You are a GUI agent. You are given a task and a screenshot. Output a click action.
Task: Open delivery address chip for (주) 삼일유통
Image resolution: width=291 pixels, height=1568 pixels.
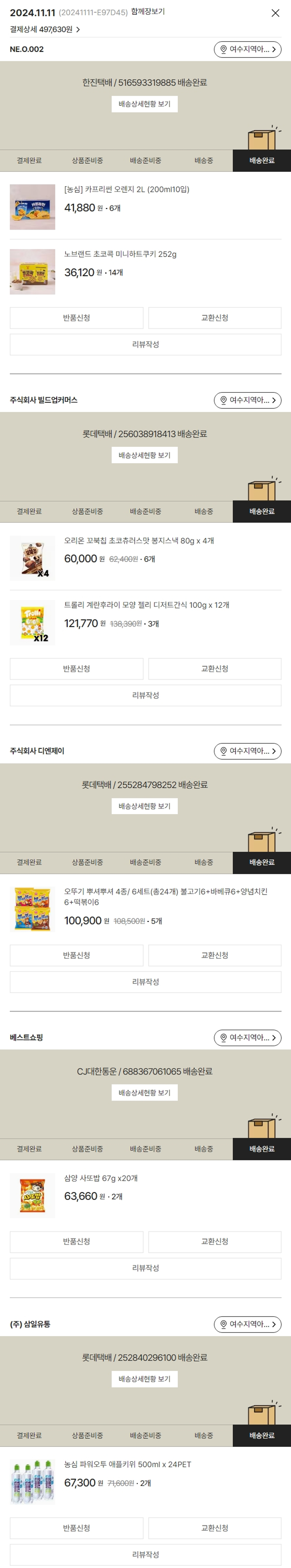[x=247, y=1324]
